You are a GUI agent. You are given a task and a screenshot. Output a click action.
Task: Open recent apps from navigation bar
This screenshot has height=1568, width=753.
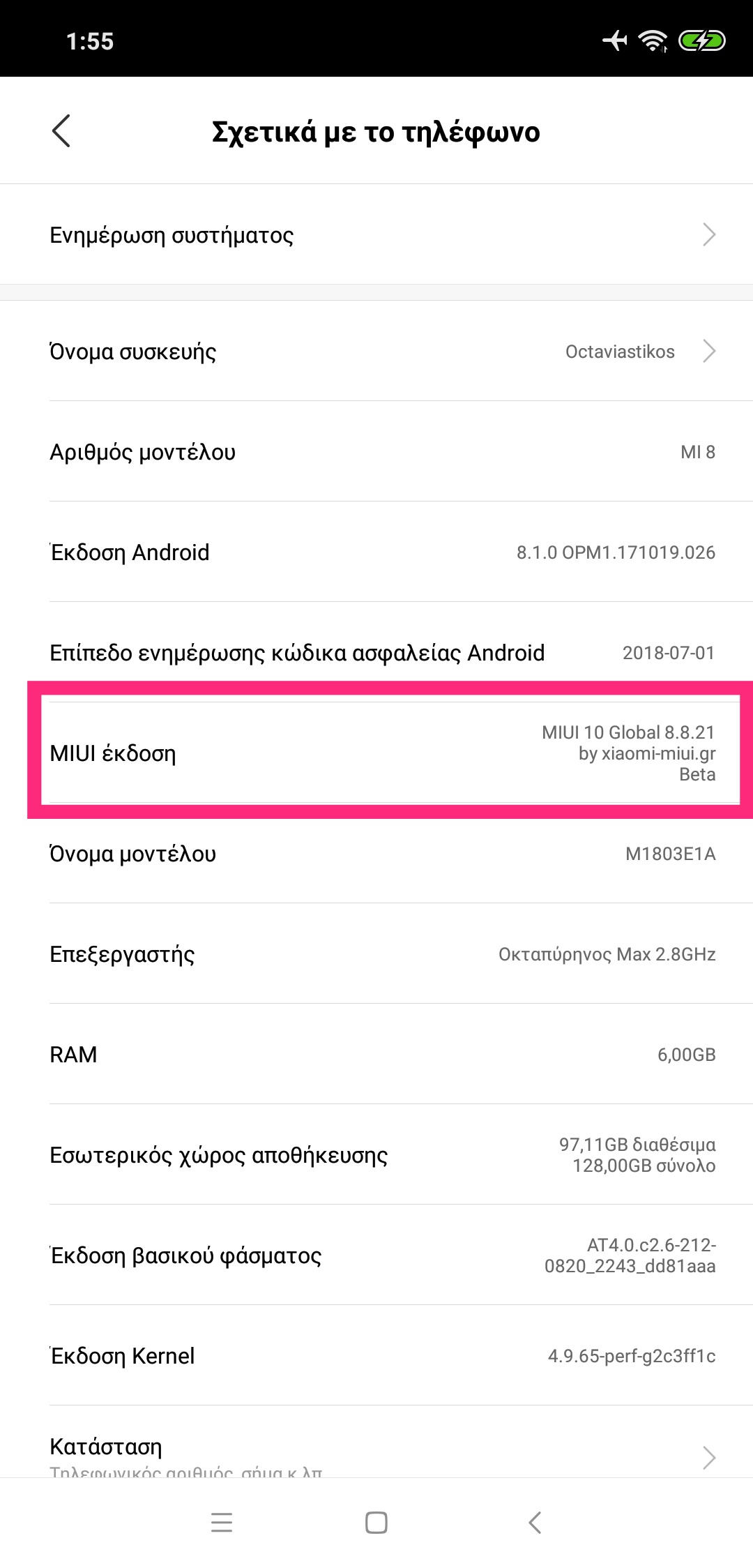[x=222, y=1522]
